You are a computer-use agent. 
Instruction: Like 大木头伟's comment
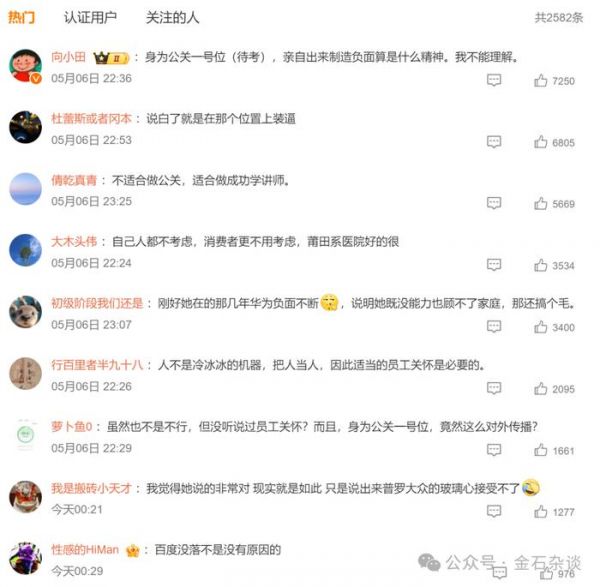pyautogui.click(x=541, y=265)
